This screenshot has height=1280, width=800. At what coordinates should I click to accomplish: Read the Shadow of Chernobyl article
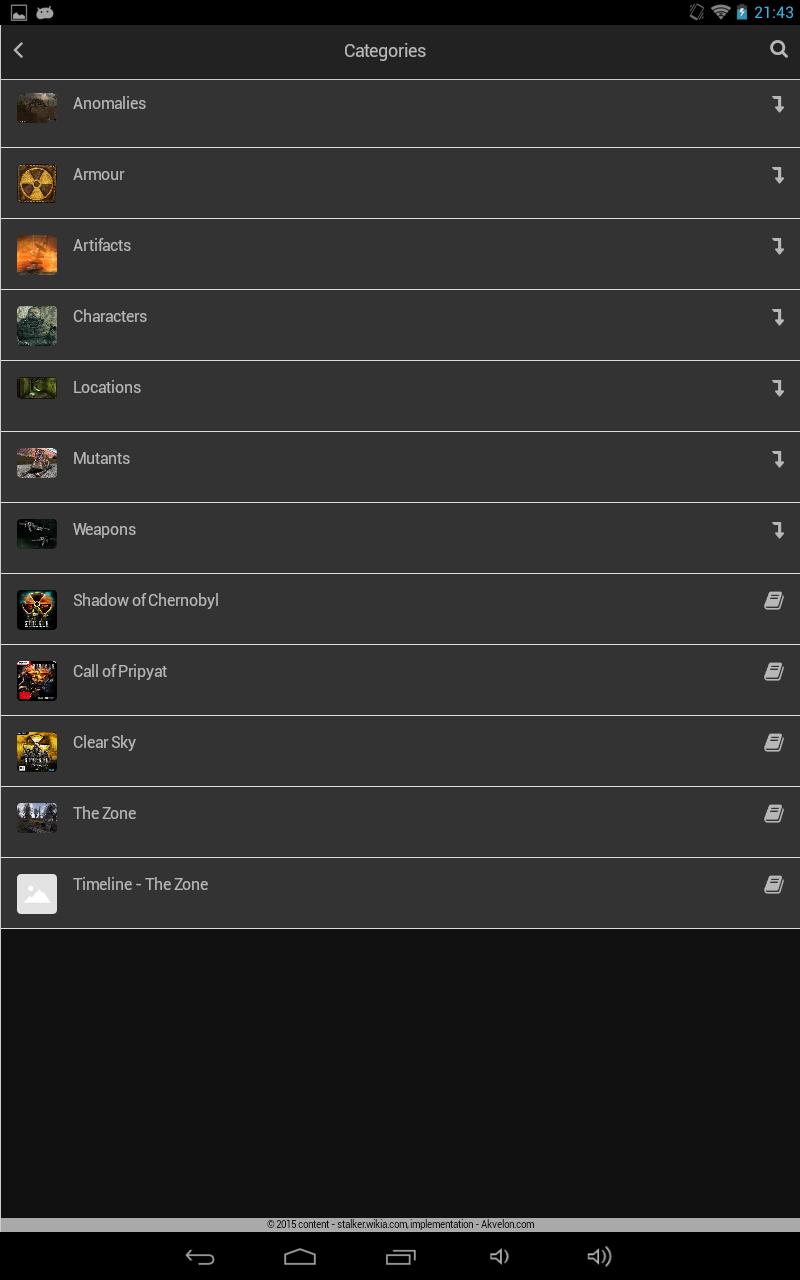click(400, 610)
